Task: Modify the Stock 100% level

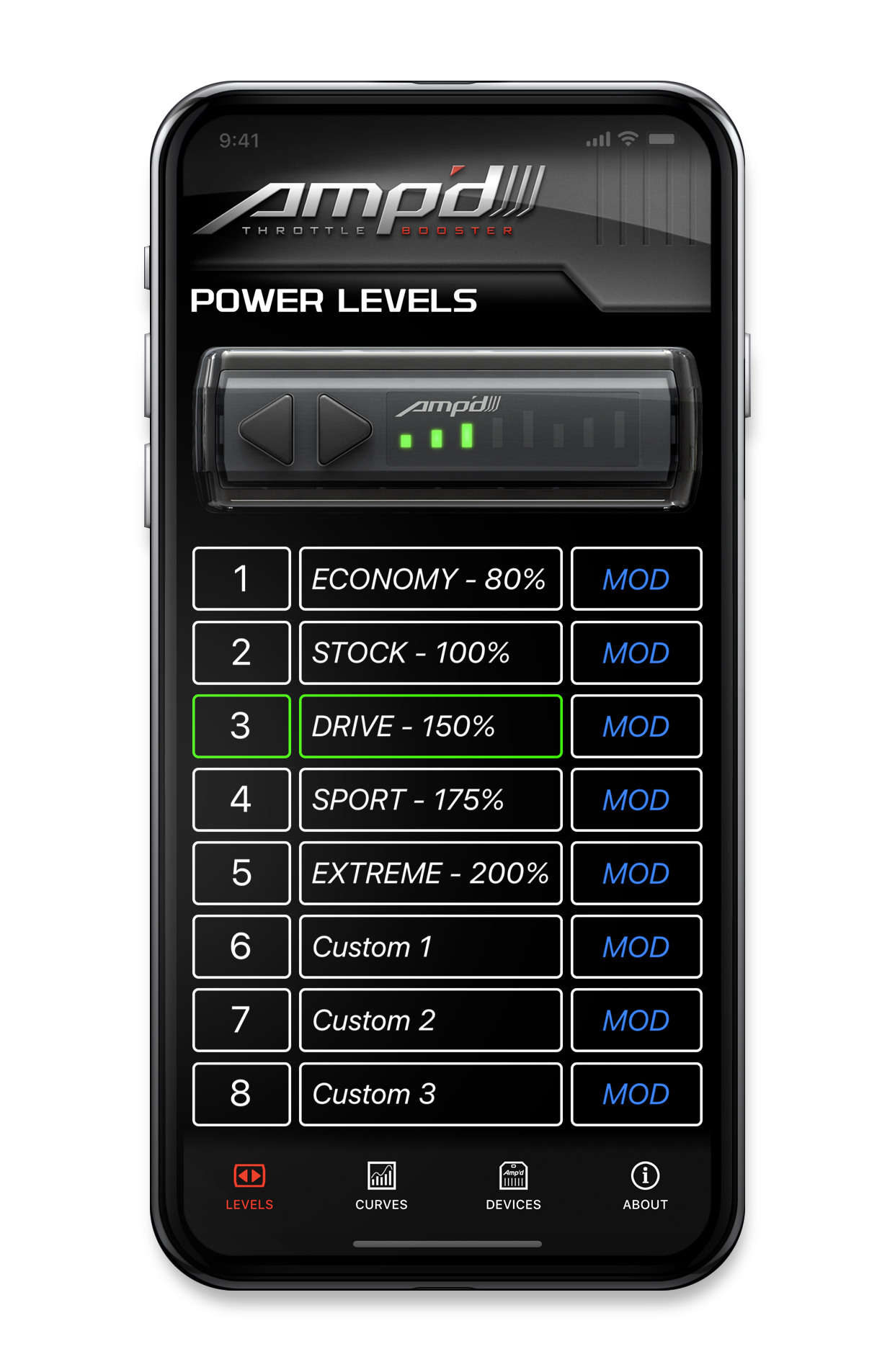Action: [636, 653]
